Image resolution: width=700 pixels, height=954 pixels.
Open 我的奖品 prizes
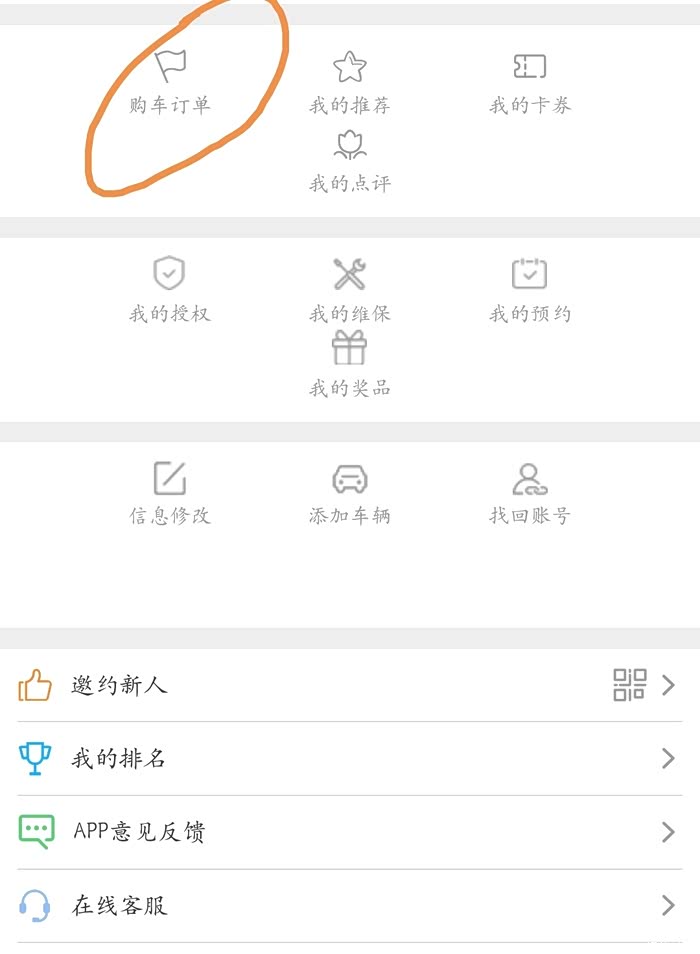349,366
